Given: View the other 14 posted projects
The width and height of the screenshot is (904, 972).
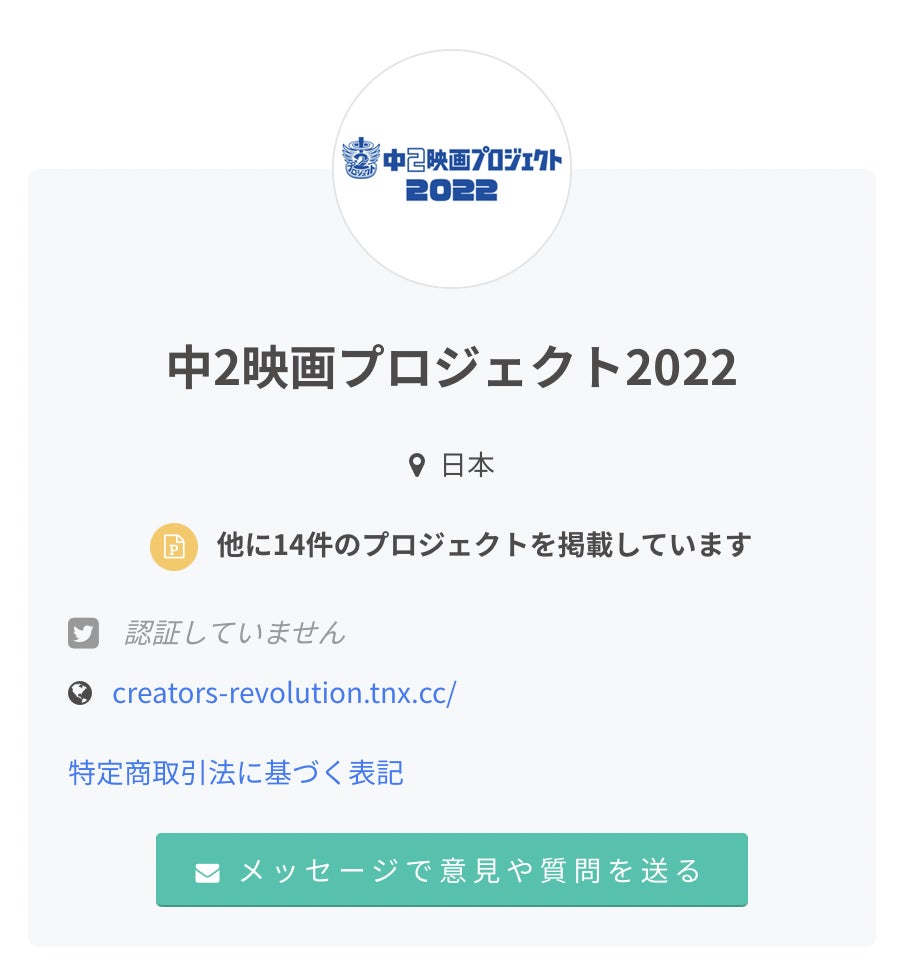Looking at the screenshot, I should 483,546.
